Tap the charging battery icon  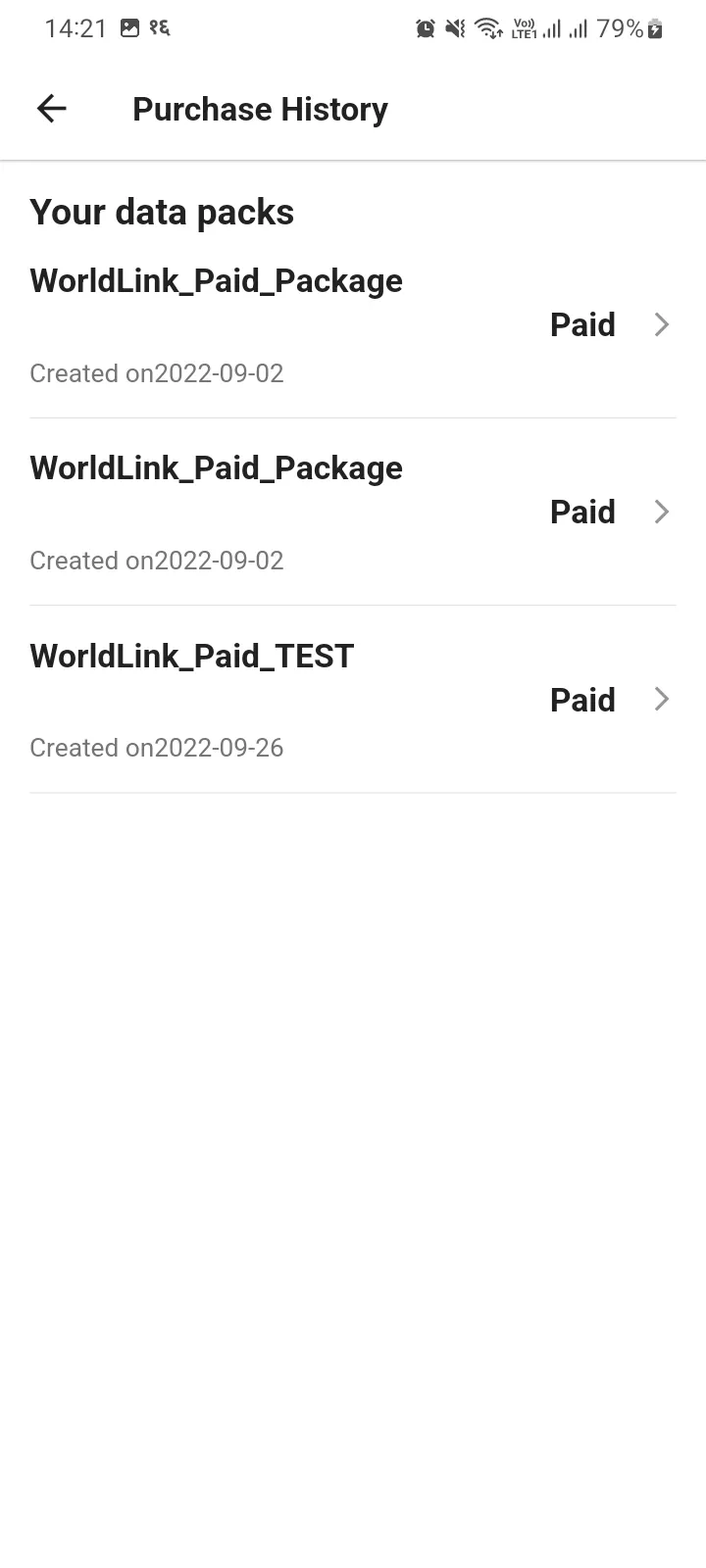point(655,28)
